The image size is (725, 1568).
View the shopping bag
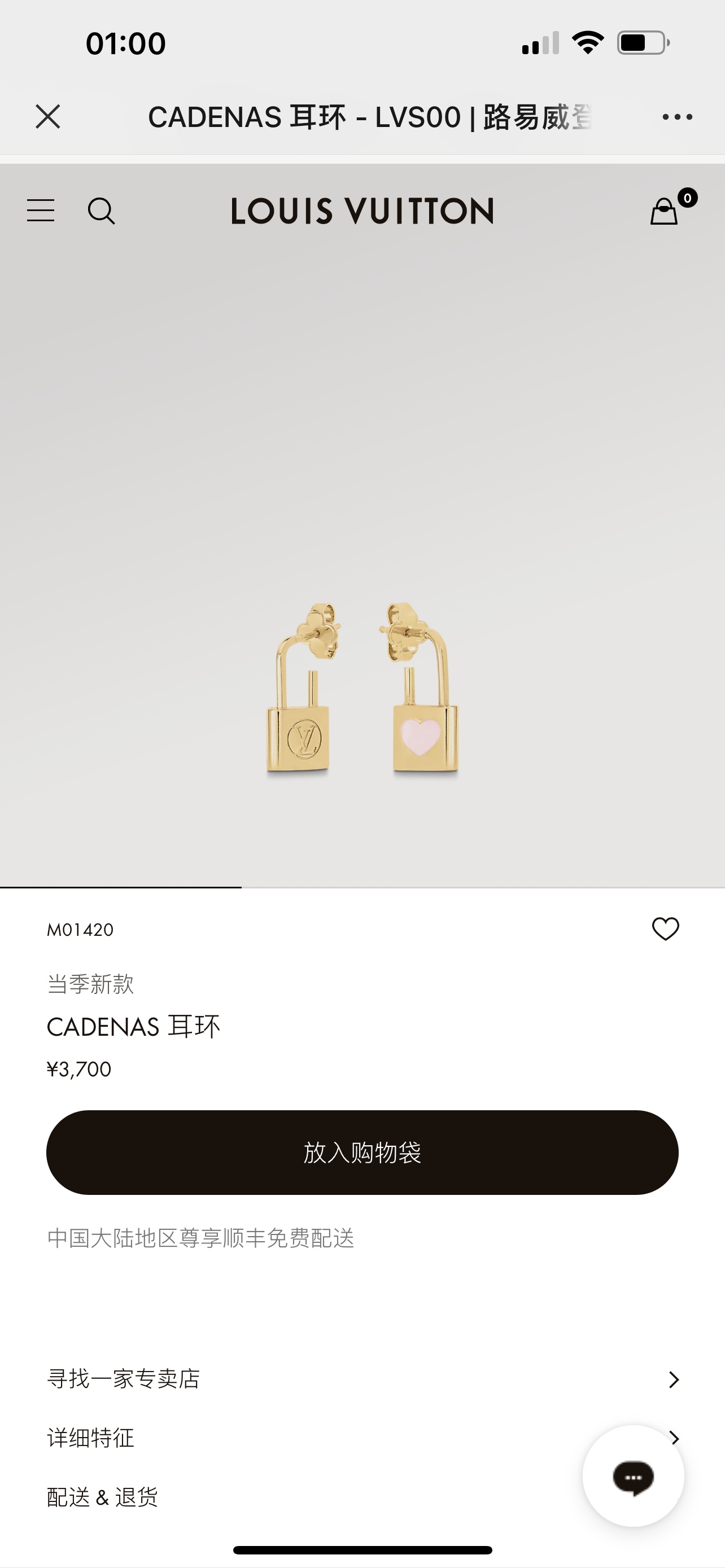[665, 211]
